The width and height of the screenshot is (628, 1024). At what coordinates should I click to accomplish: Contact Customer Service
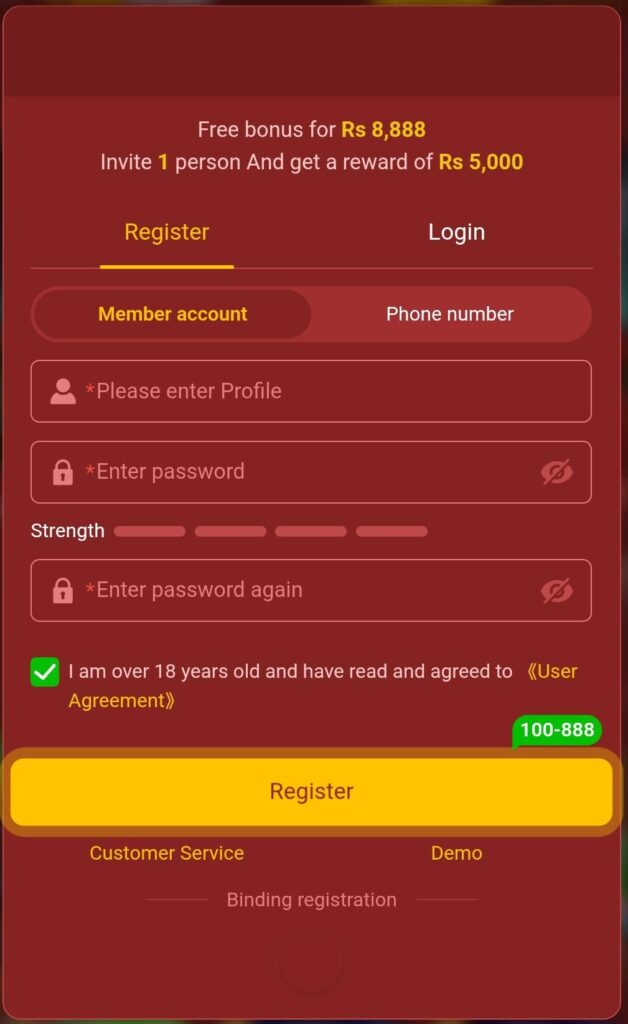click(167, 853)
